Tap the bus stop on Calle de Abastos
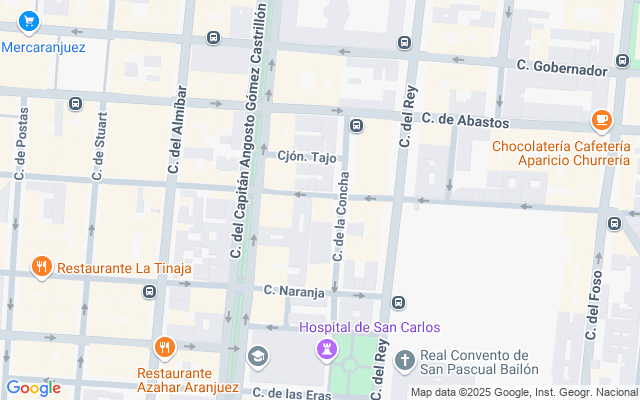Screen dimensions: 640x400 coord(356,126)
